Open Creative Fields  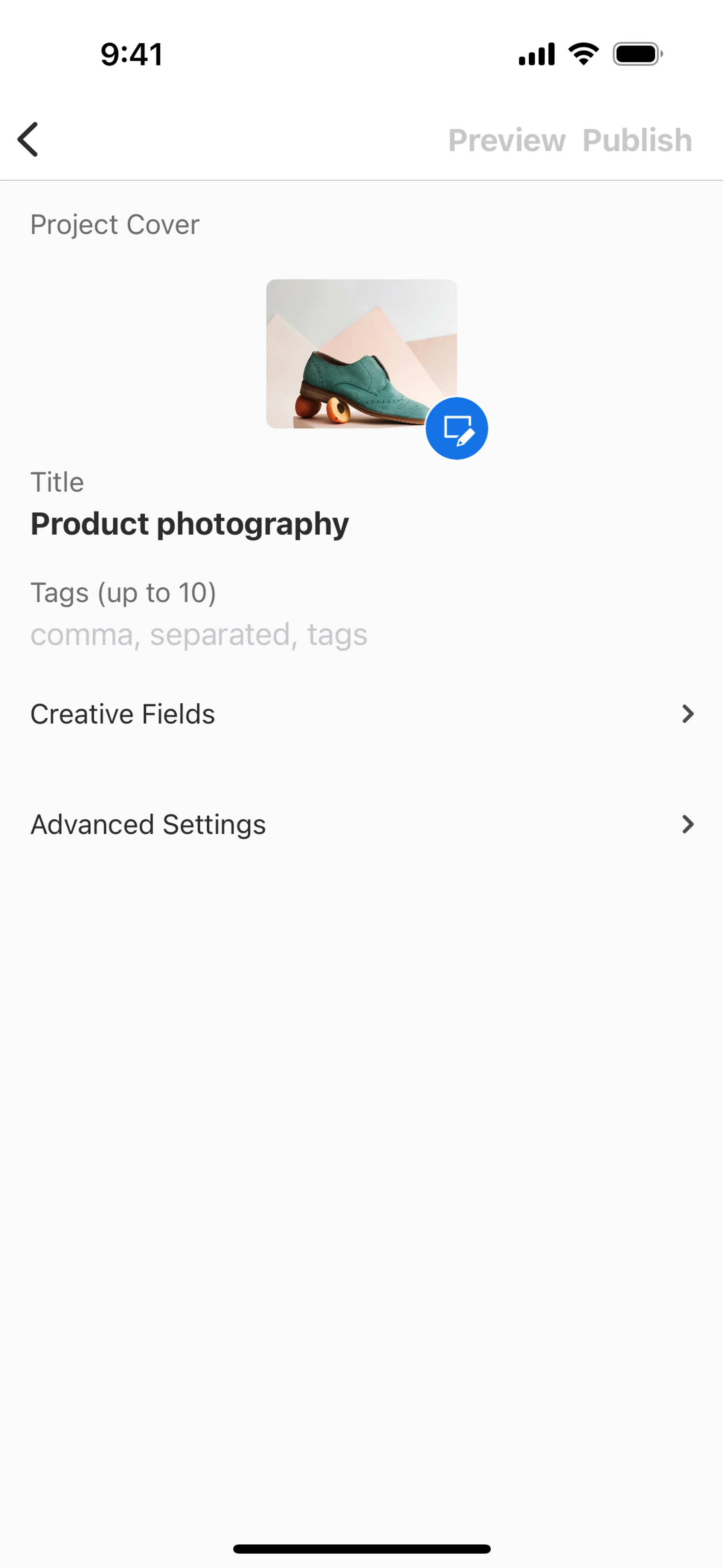tap(361, 714)
